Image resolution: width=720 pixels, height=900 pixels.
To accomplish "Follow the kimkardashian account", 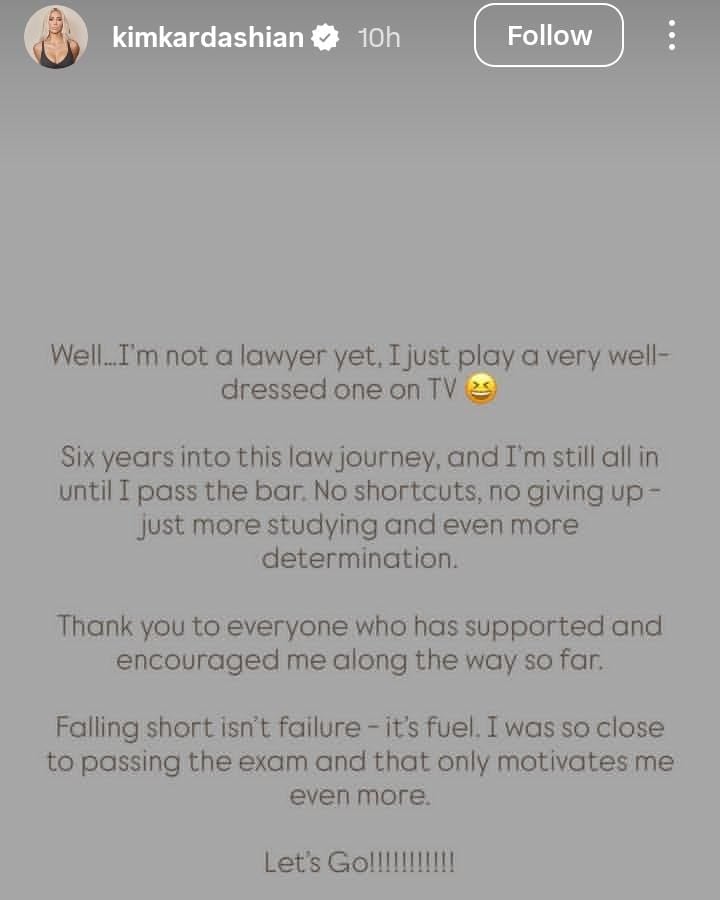I will [548, 36].
